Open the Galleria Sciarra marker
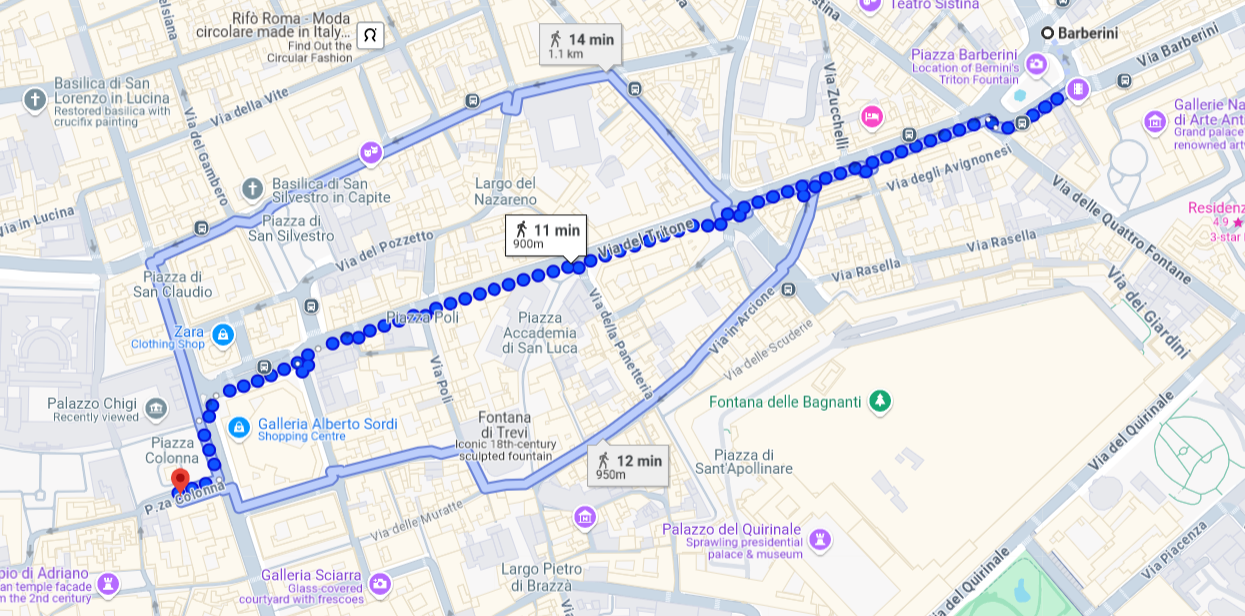 click(x=379, y=583)
